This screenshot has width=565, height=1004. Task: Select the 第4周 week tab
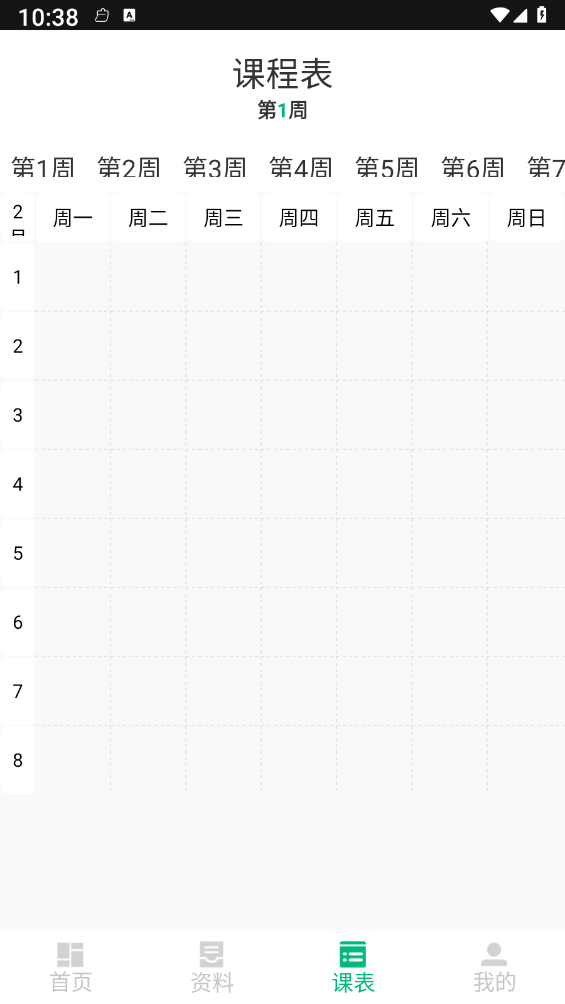pyautogui.click(x=300, y=167)
